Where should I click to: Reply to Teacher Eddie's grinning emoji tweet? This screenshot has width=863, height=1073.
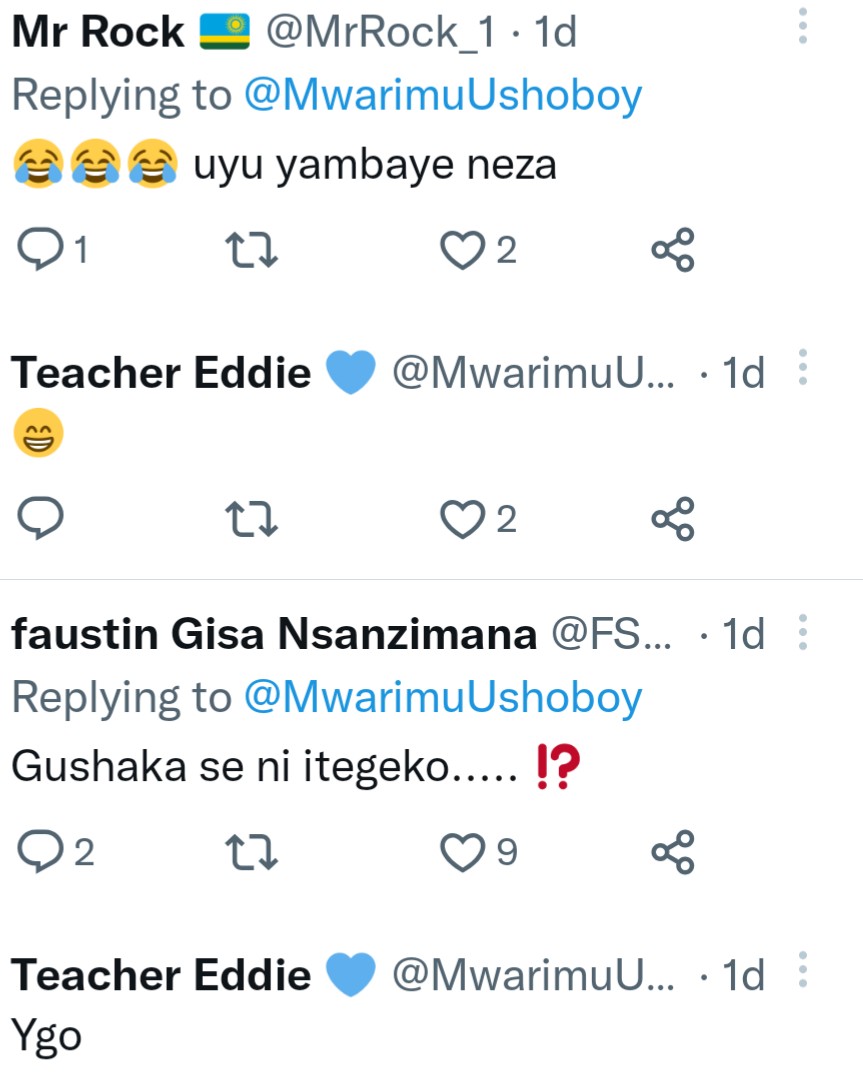(x=41, y=518)
